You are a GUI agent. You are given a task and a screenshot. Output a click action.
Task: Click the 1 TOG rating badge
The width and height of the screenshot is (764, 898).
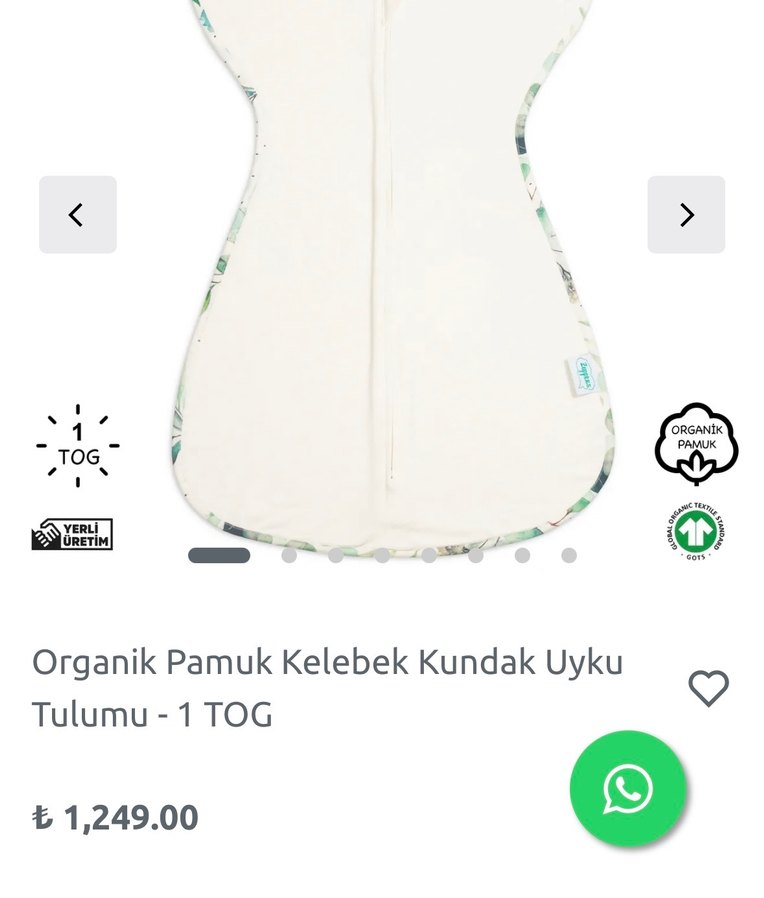(80, 445)
